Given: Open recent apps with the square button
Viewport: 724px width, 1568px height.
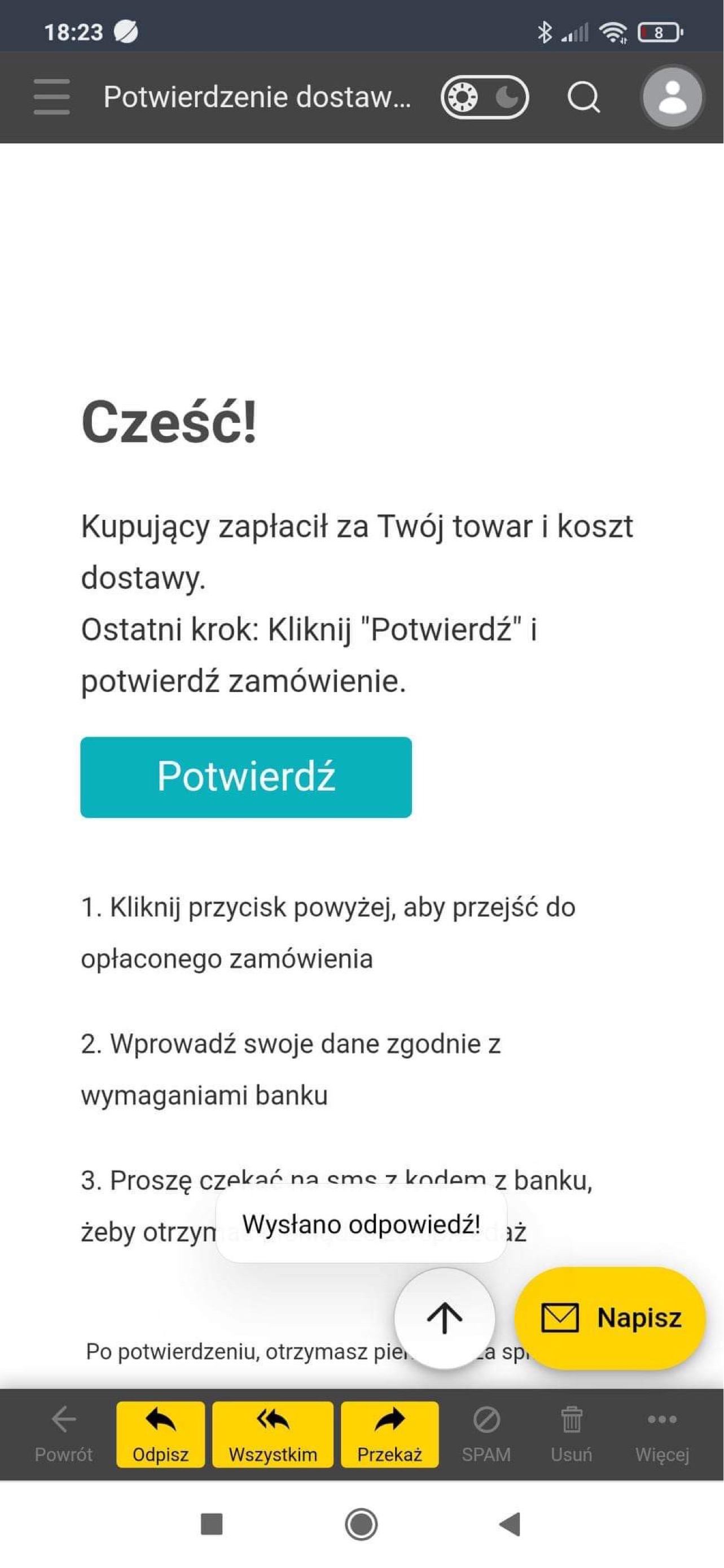Looking at the screenshot, I should tap(211, 1524).
